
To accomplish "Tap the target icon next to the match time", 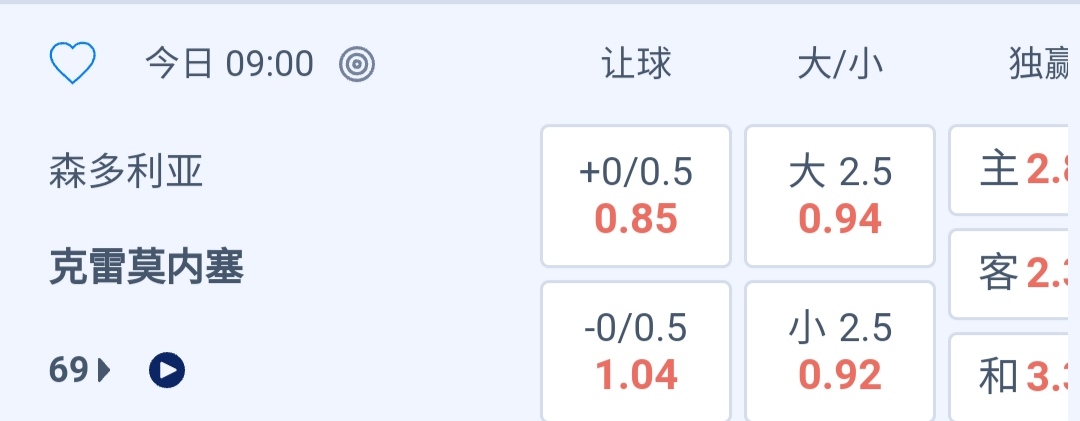I will [x=357, y=65].
